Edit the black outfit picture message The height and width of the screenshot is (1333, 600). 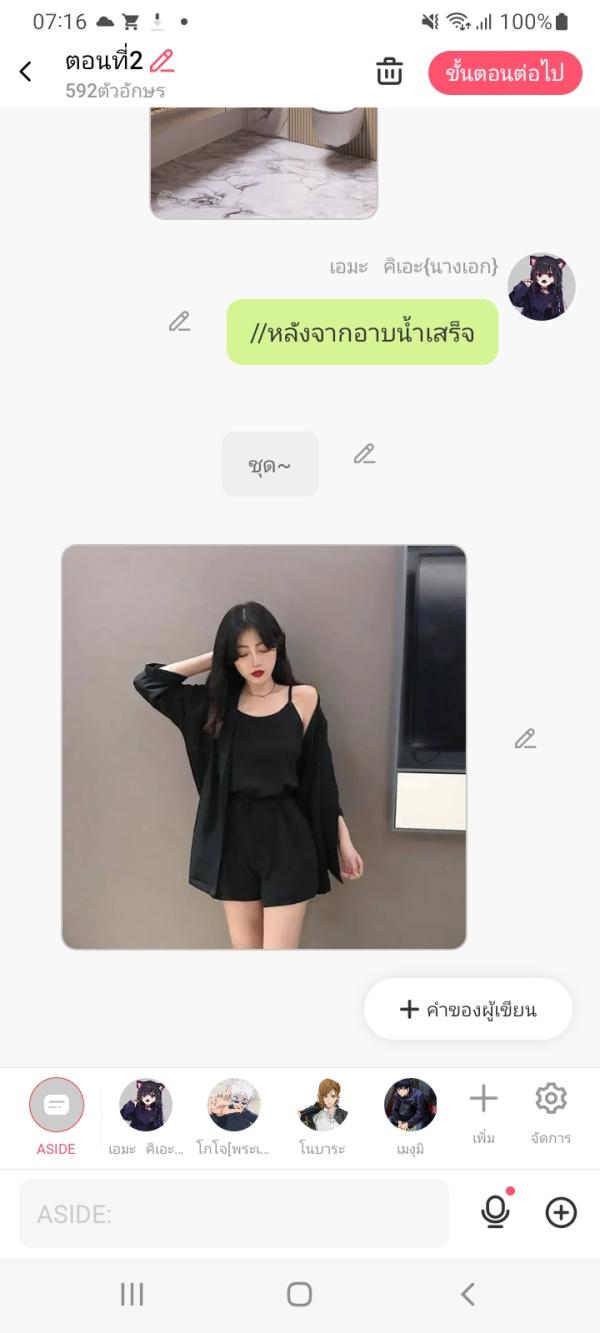525,739
